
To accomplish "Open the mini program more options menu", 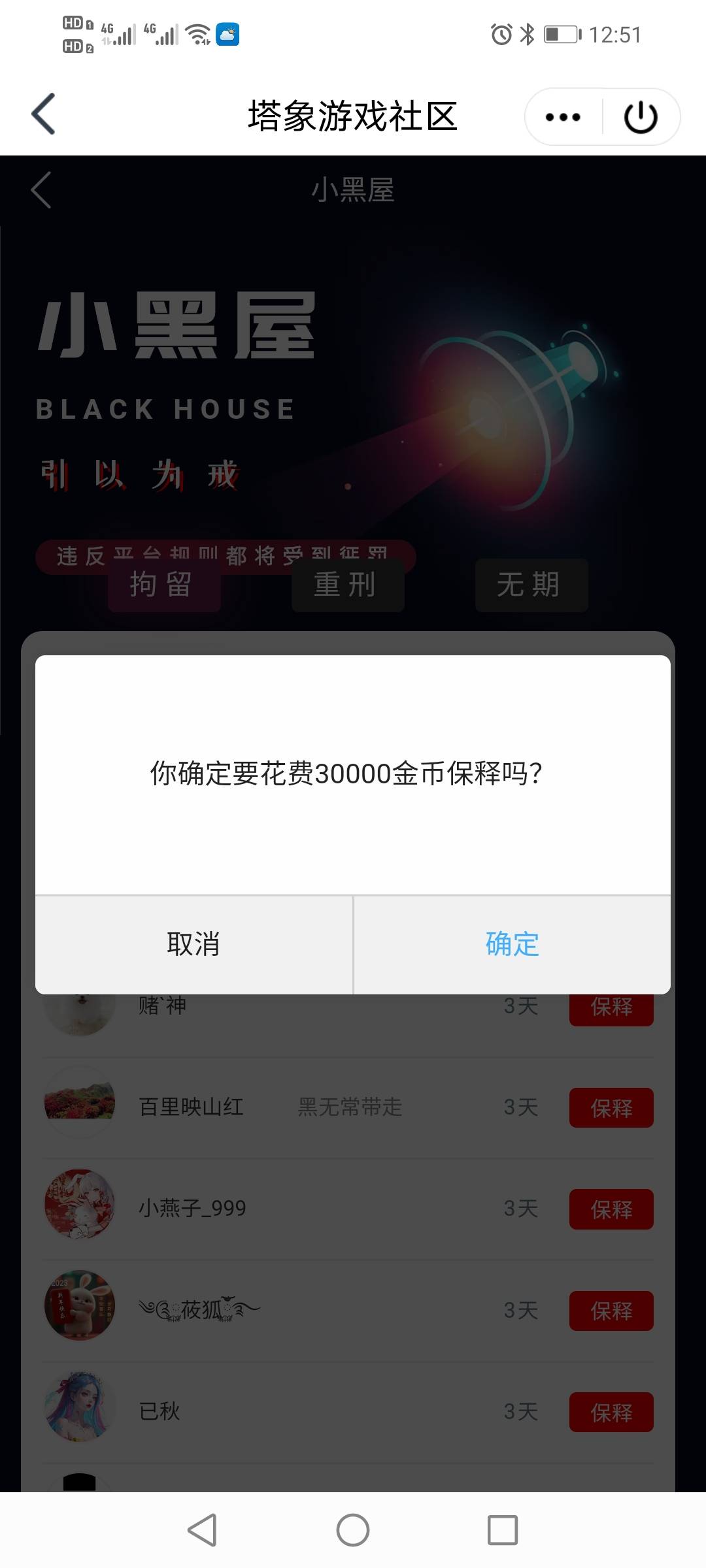I will [x=563, y=117].
